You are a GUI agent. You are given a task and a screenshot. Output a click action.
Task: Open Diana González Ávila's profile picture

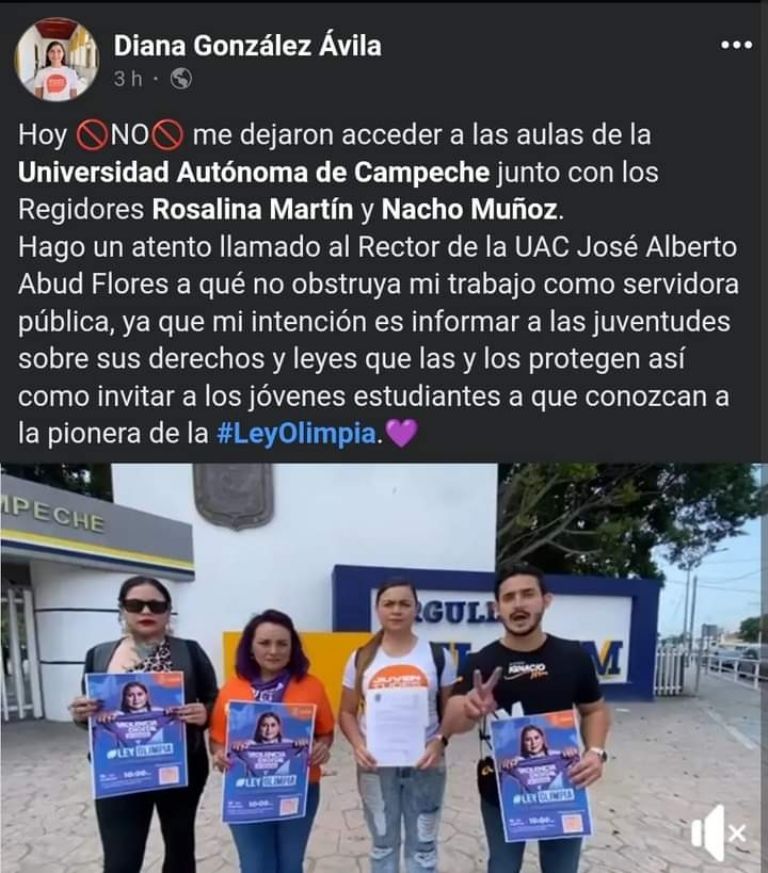click(56, 59)
